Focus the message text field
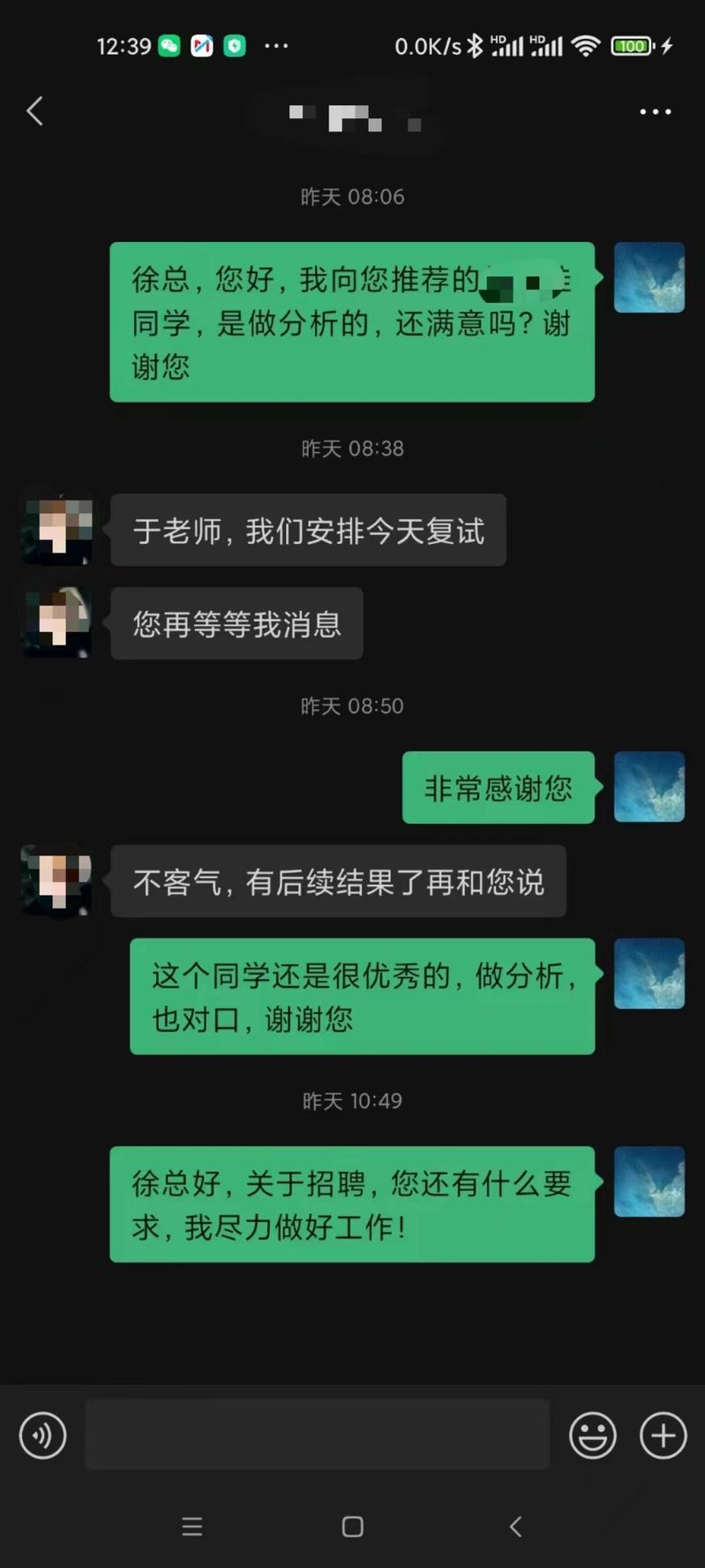Image resolution: width=705 pixels, height=1568 pixels. 317,1435
